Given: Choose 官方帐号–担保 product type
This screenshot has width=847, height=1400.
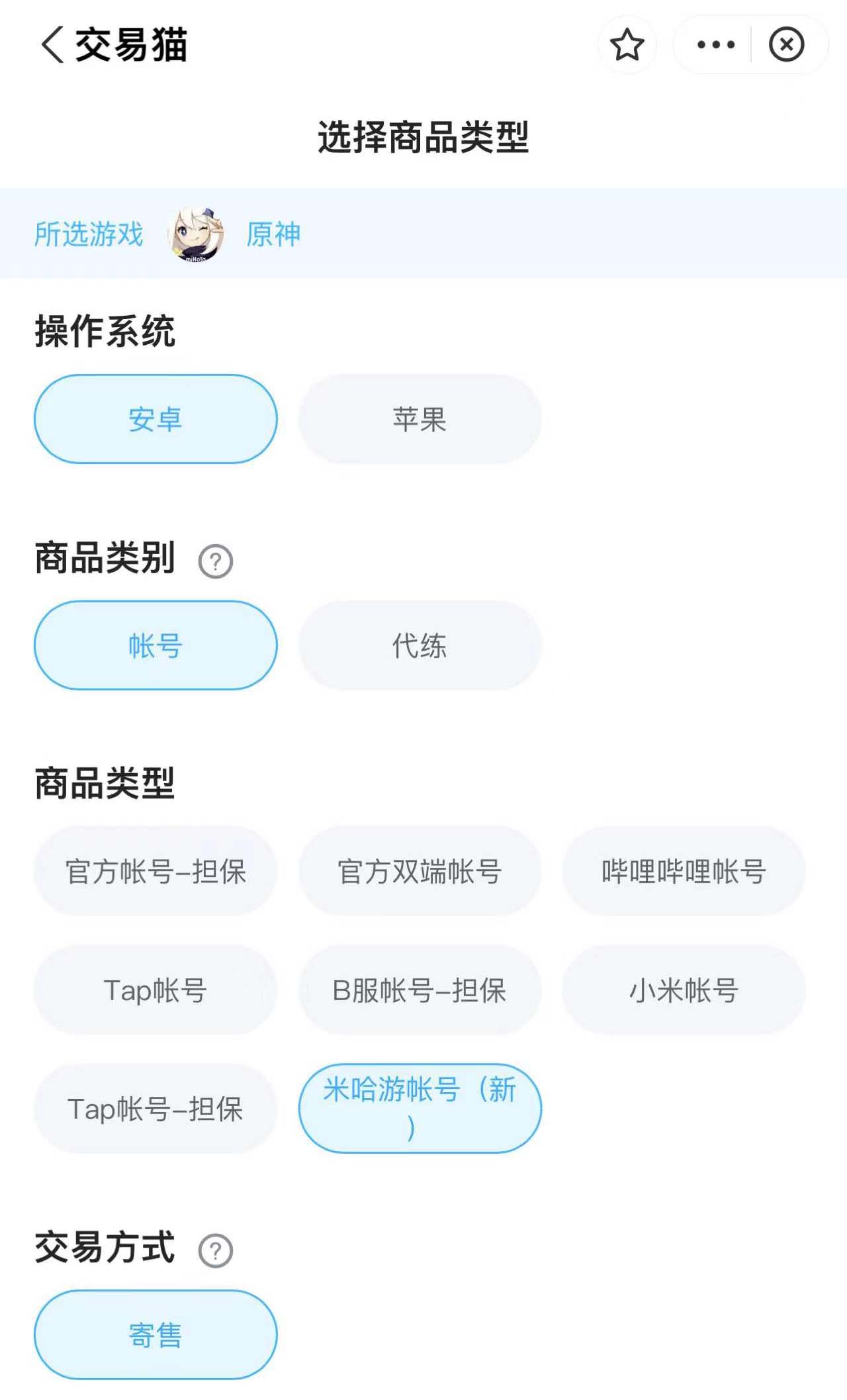Looking at the screenshot, I should pos(156,871).
